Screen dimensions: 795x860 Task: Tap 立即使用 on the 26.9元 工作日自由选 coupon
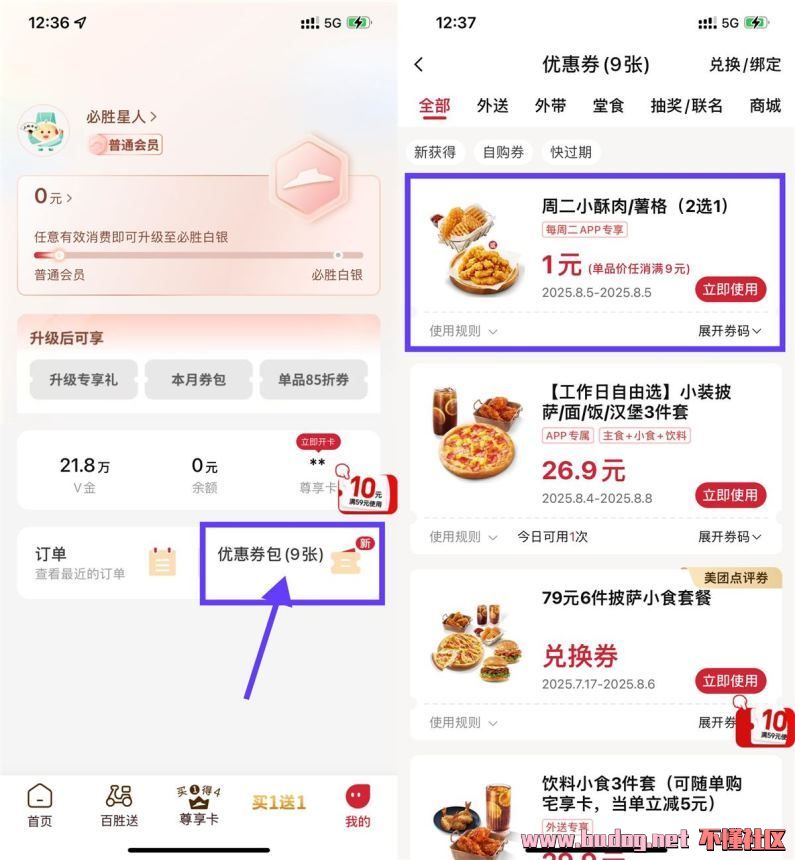click(x=731, y=495)
